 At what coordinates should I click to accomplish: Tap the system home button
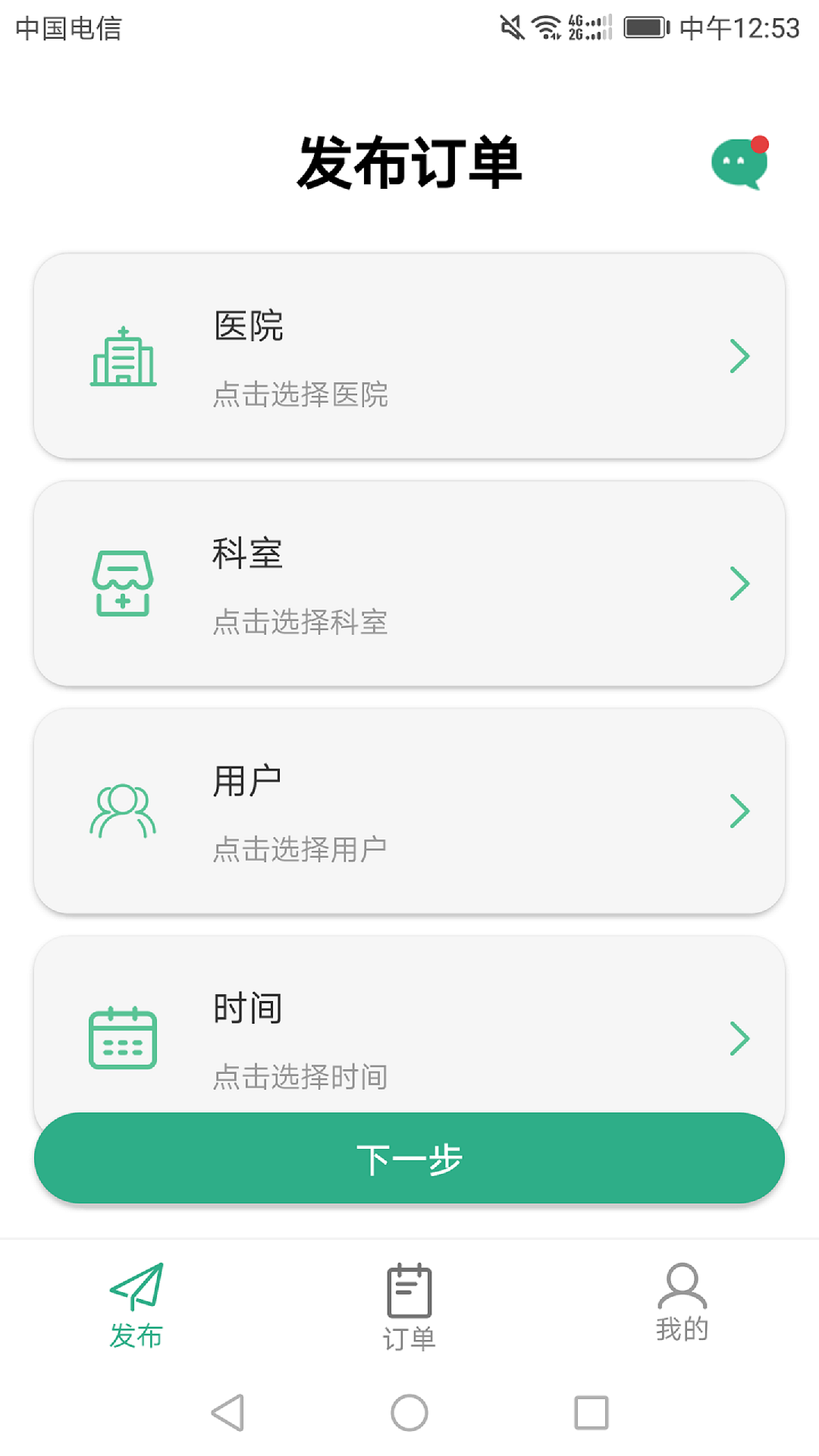(409, 1413)
